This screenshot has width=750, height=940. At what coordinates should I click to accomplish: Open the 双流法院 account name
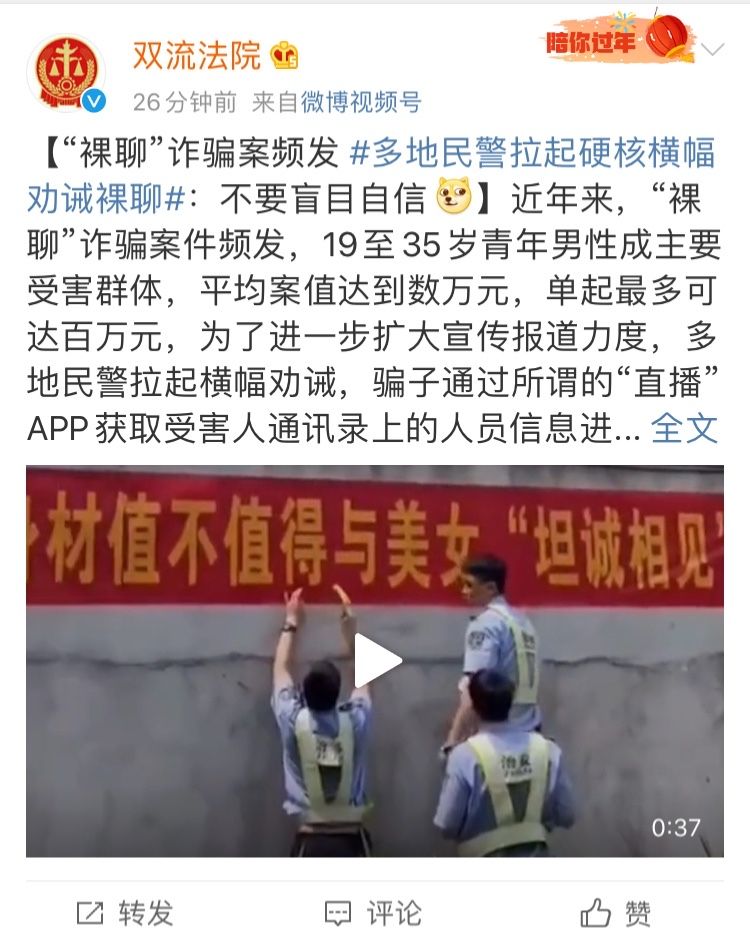click(196, 56)
